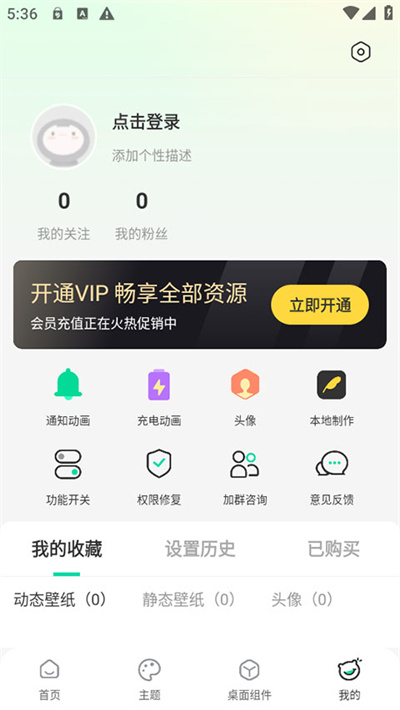Image resolution: width=400 pixels, height=710 pixels.
Task: Open 我的粉丝 followers list
Action: point(141,216)
